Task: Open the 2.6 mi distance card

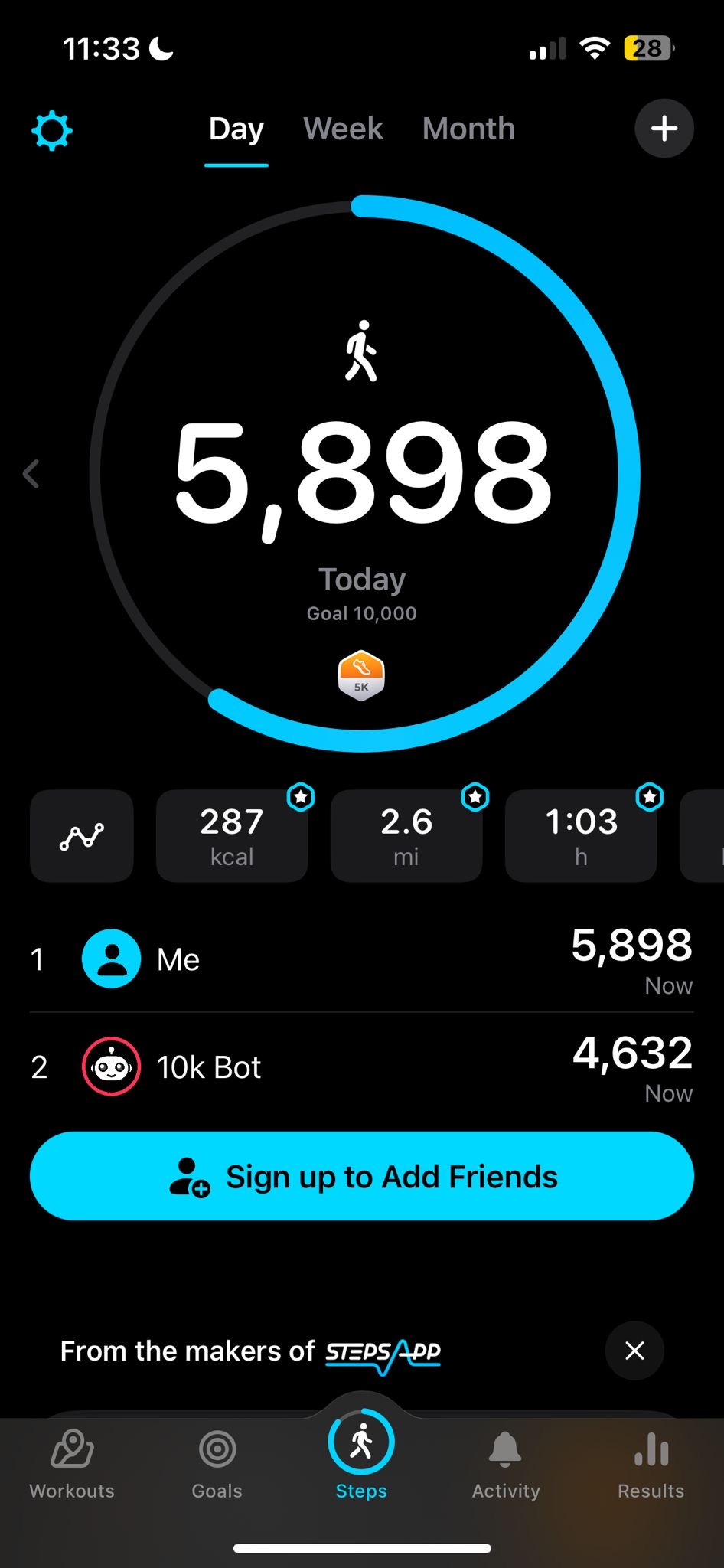Action: [x=406, y=836]
